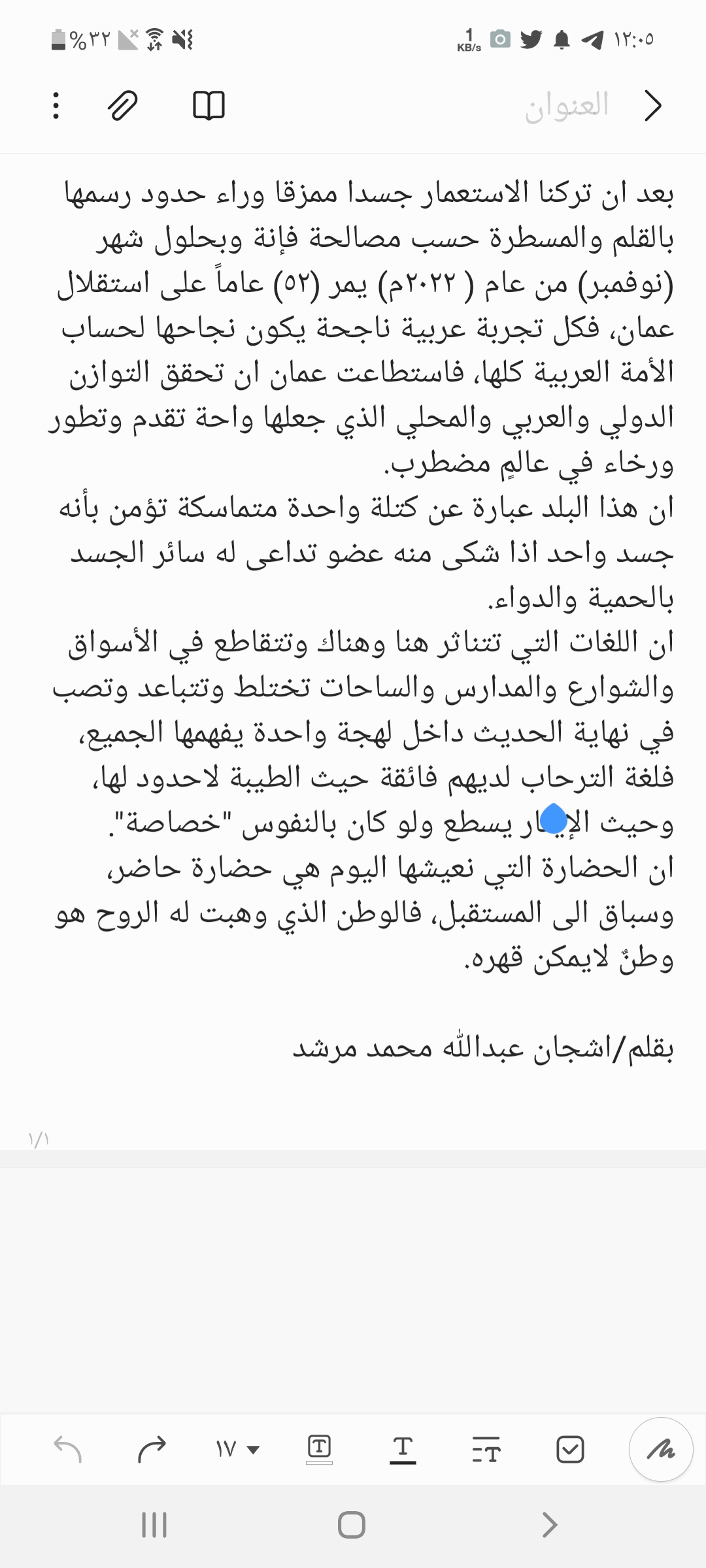706x1568 pixels.
Task: Go back using the top arrow
Action: tap(653, 106)
